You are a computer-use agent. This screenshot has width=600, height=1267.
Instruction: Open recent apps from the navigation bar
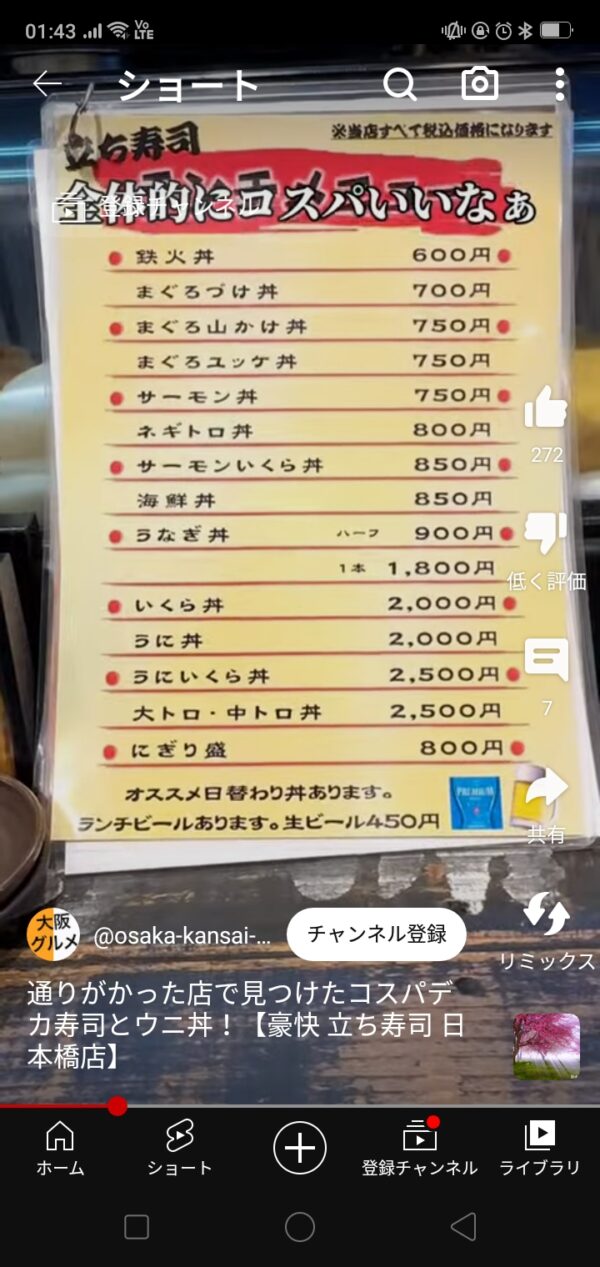pyautogui.click(x=136, y=1227)
